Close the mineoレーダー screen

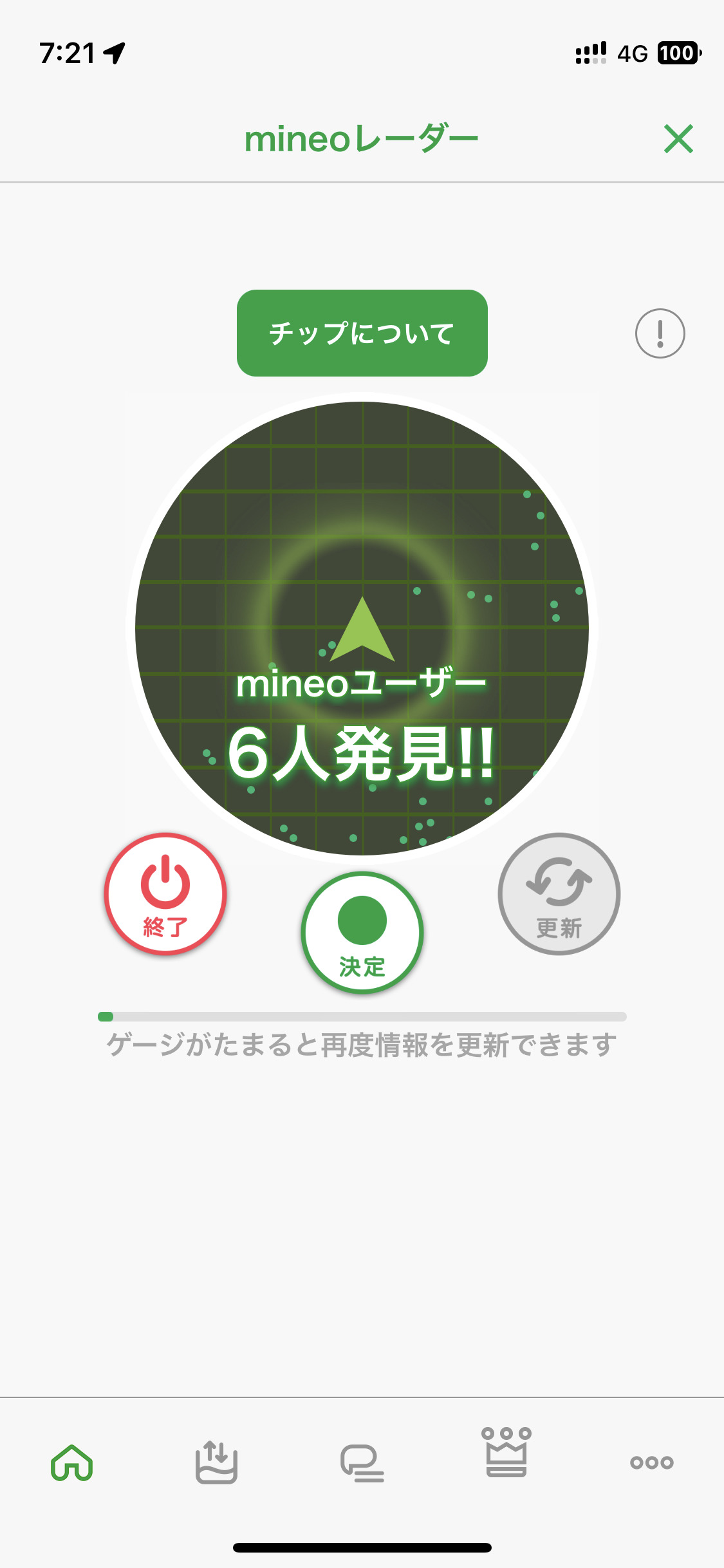(678, 139)
